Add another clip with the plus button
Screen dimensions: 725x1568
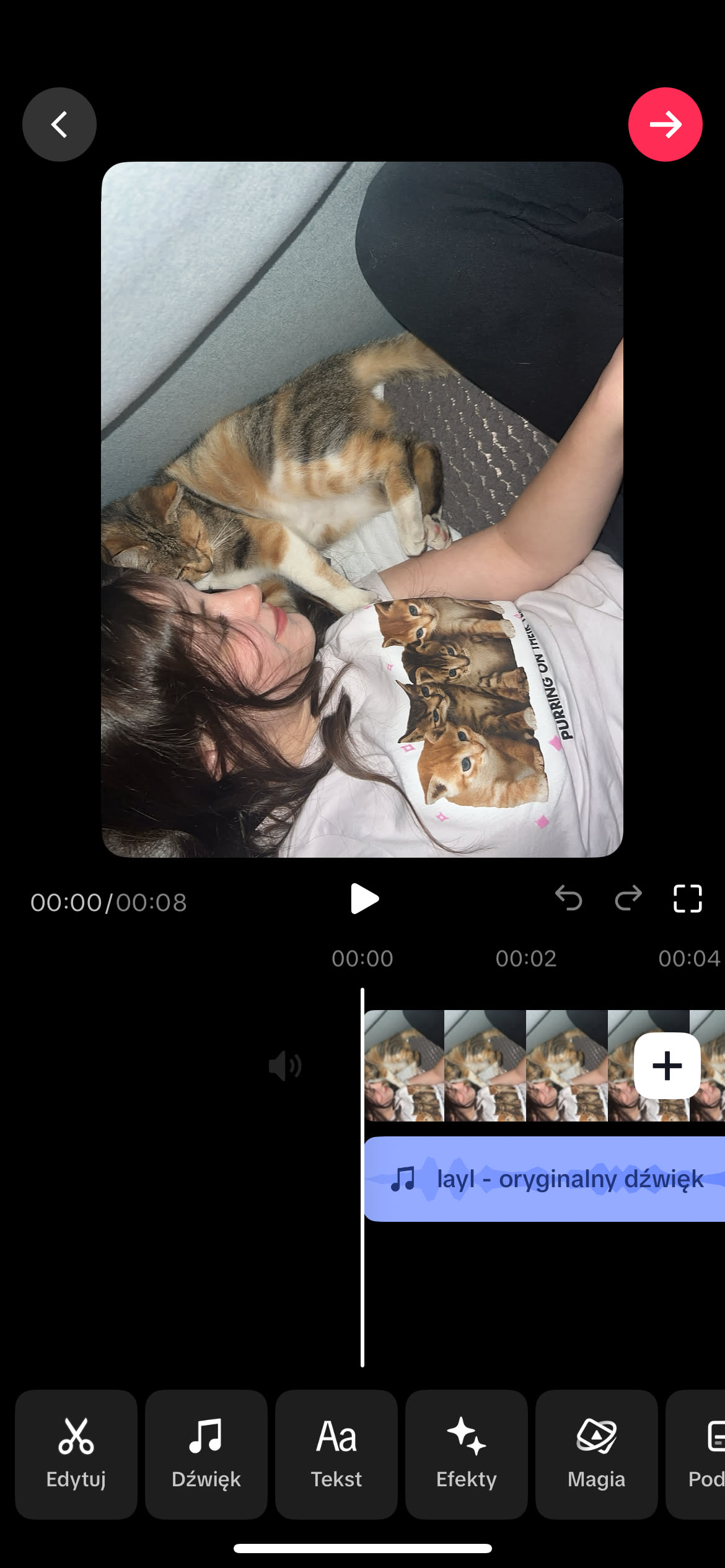[667, 1066]
